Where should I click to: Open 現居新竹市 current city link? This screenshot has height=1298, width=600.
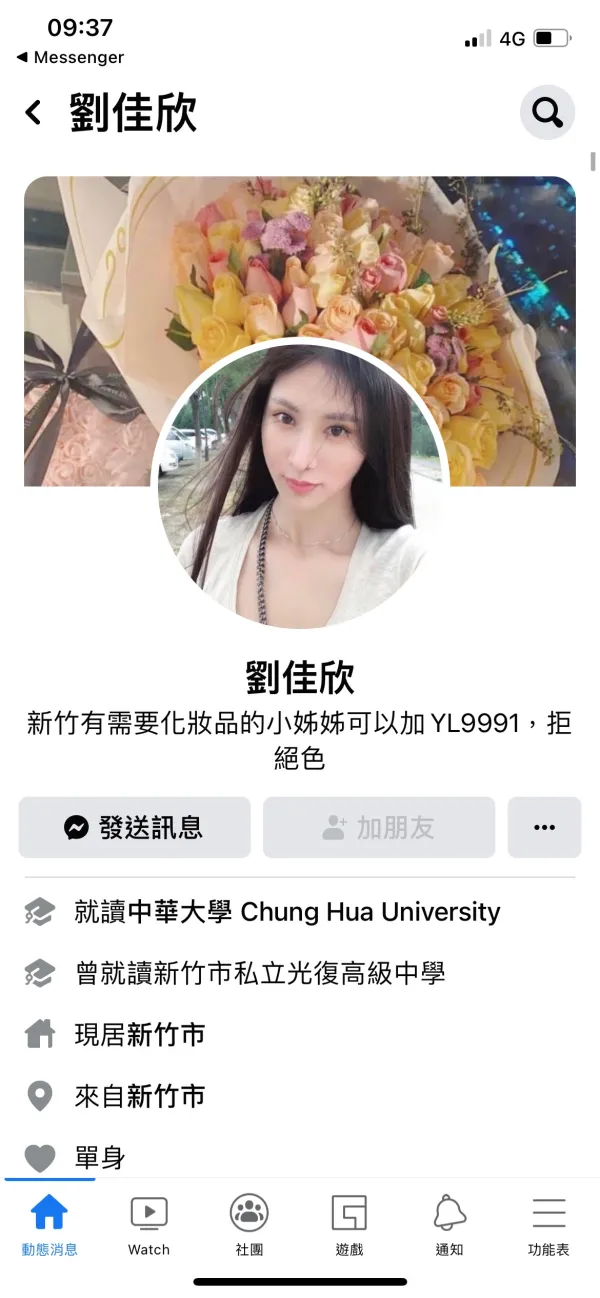coord(140,1035)
